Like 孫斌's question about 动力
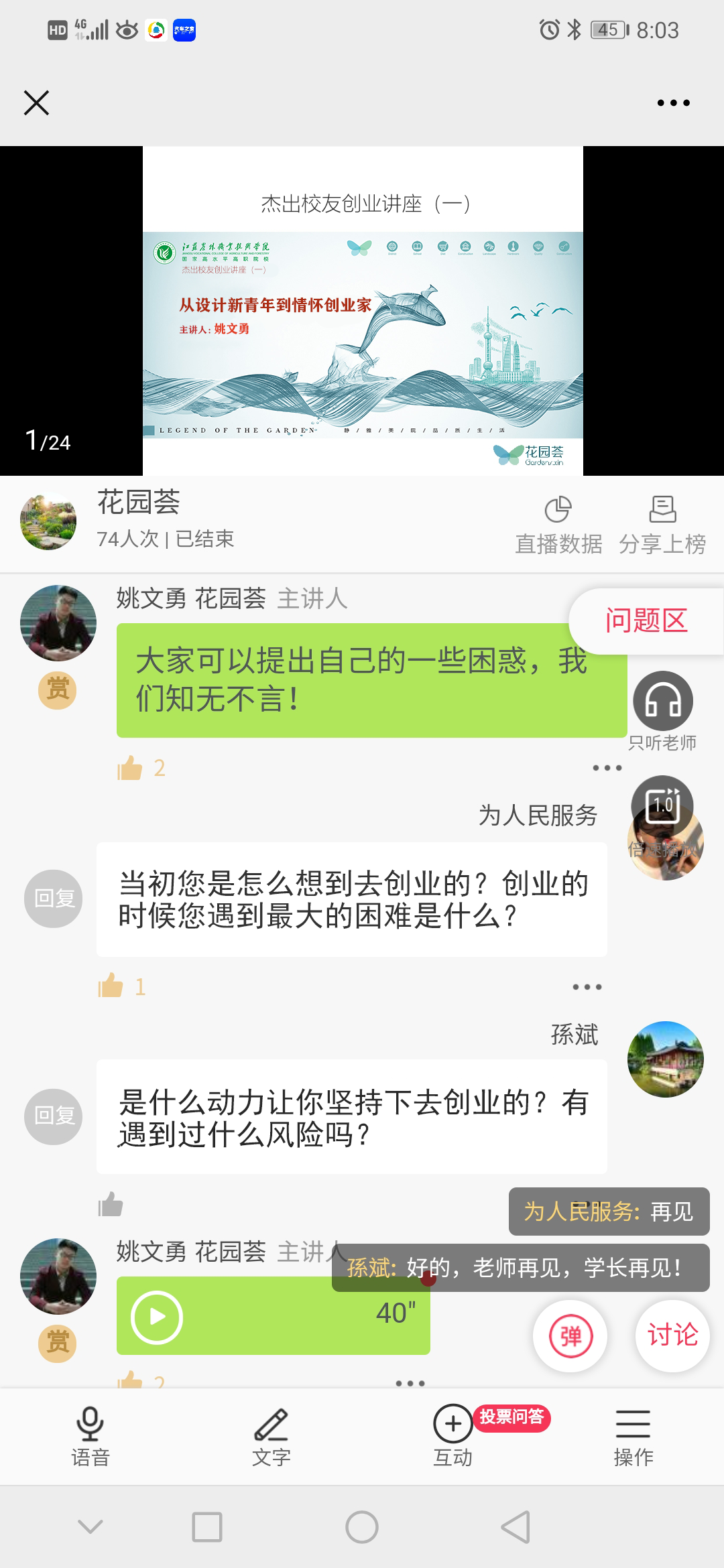The image size is (724, 1568). coord(111,1204)
